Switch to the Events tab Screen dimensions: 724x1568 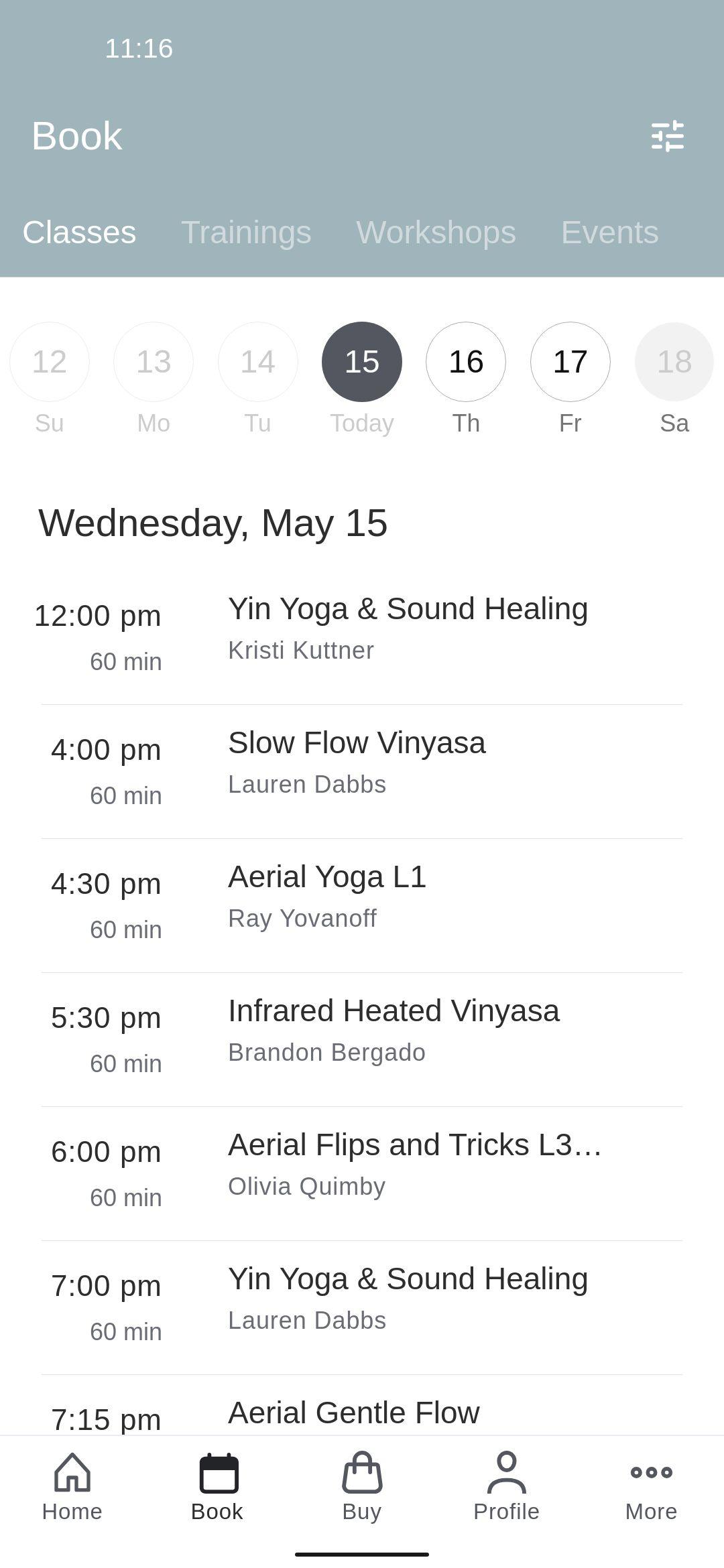[x=609, y=233]
